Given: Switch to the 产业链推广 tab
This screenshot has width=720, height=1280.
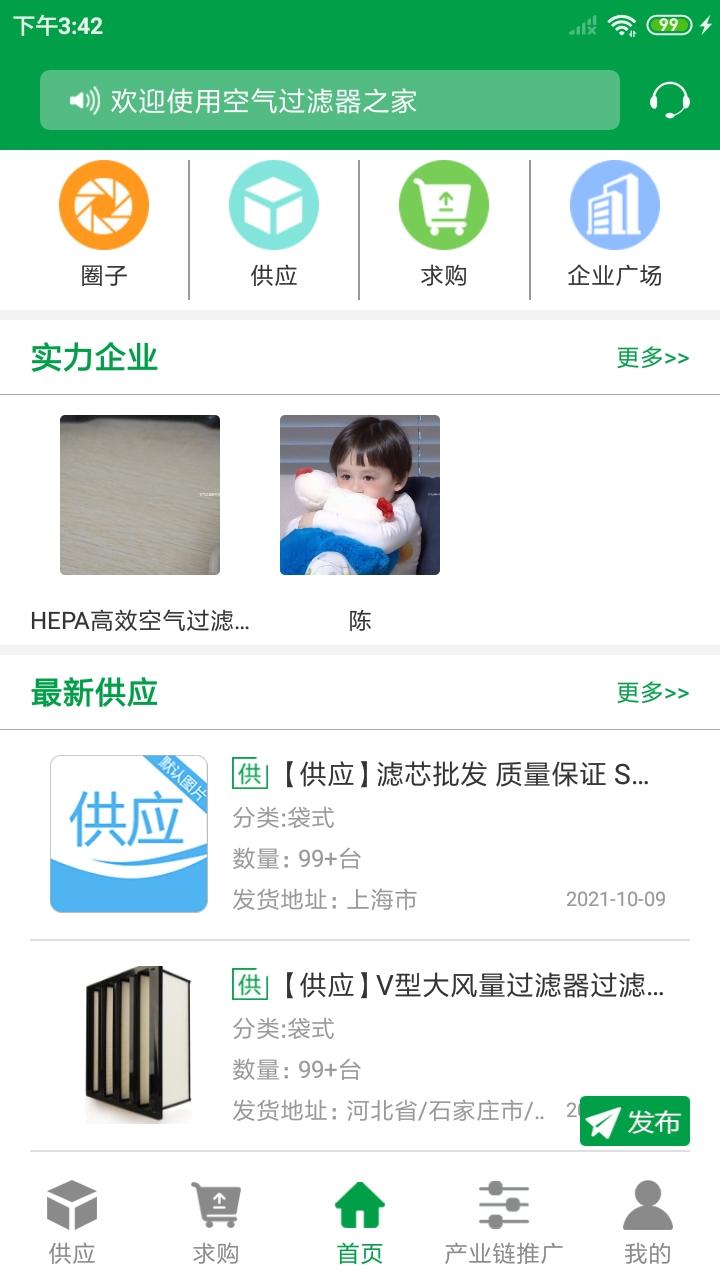Looking at the screenshot, I should point(503,1222).
